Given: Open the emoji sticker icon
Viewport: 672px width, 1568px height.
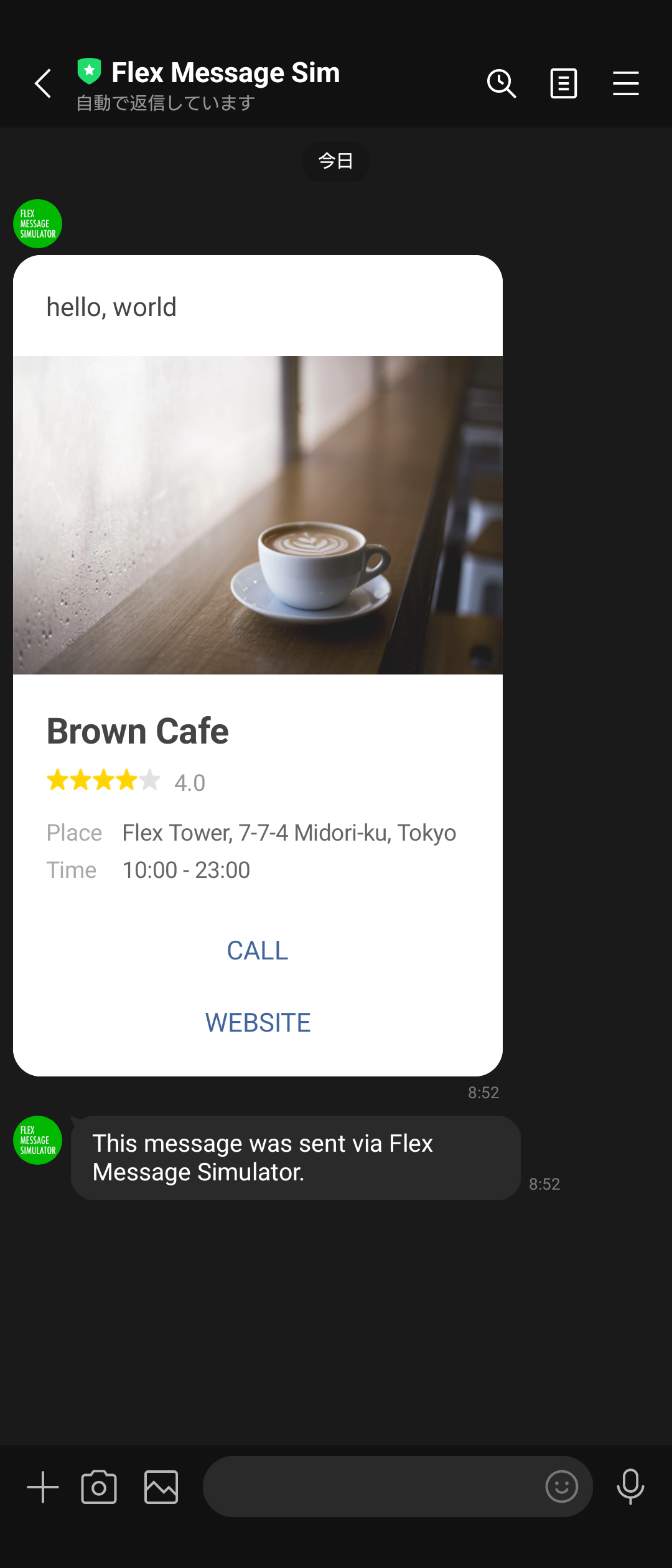Looking at the screenshot, I should point(561,1488).
